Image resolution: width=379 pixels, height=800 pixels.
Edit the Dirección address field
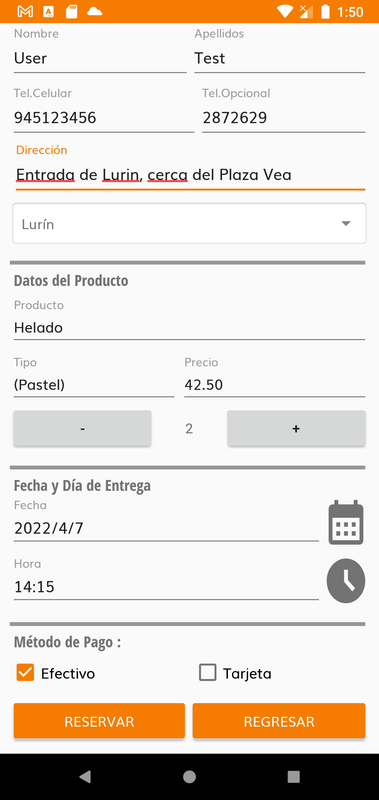(x=190, y=175)
